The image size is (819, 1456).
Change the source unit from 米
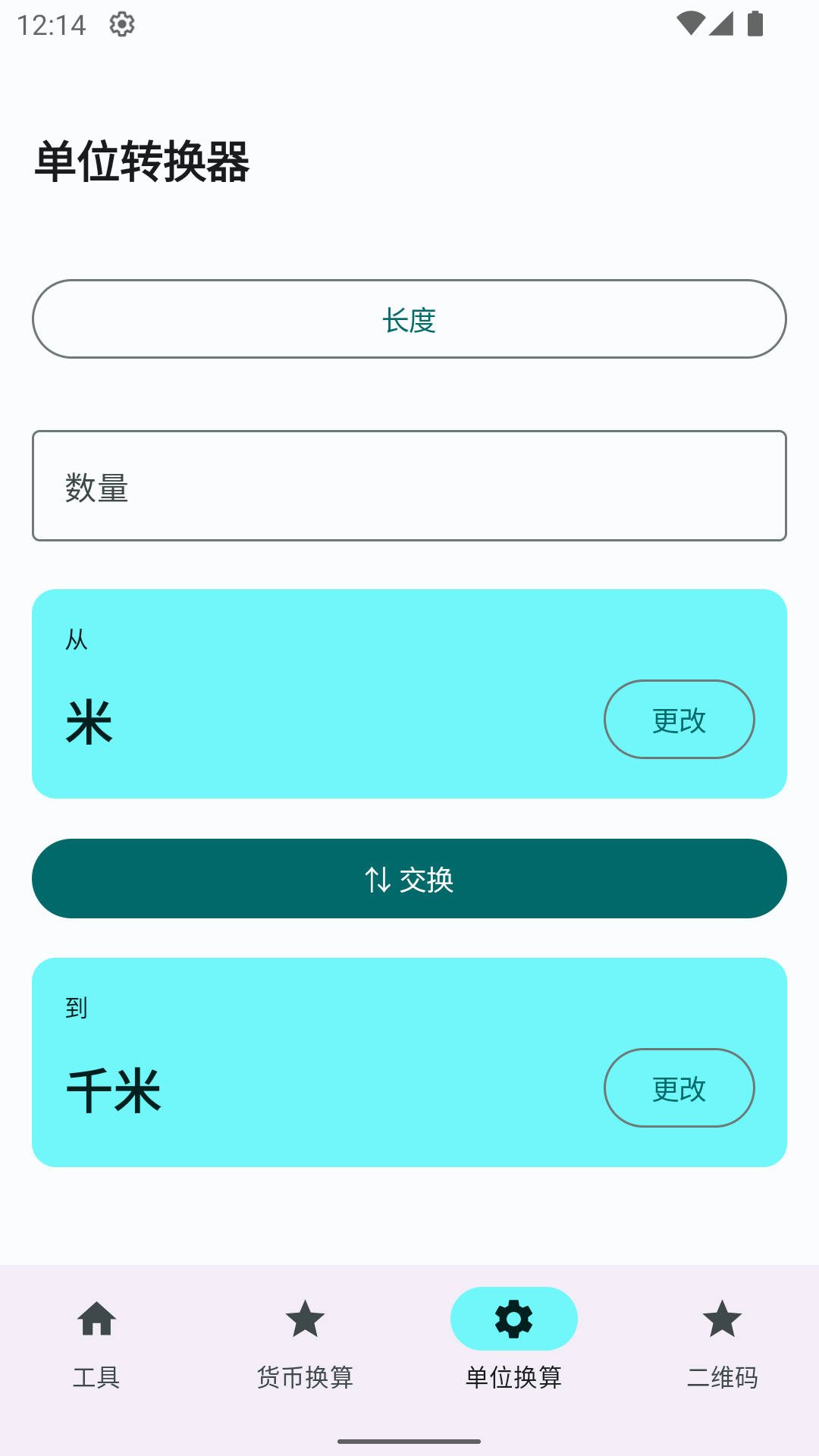click(x=679, y=719)
